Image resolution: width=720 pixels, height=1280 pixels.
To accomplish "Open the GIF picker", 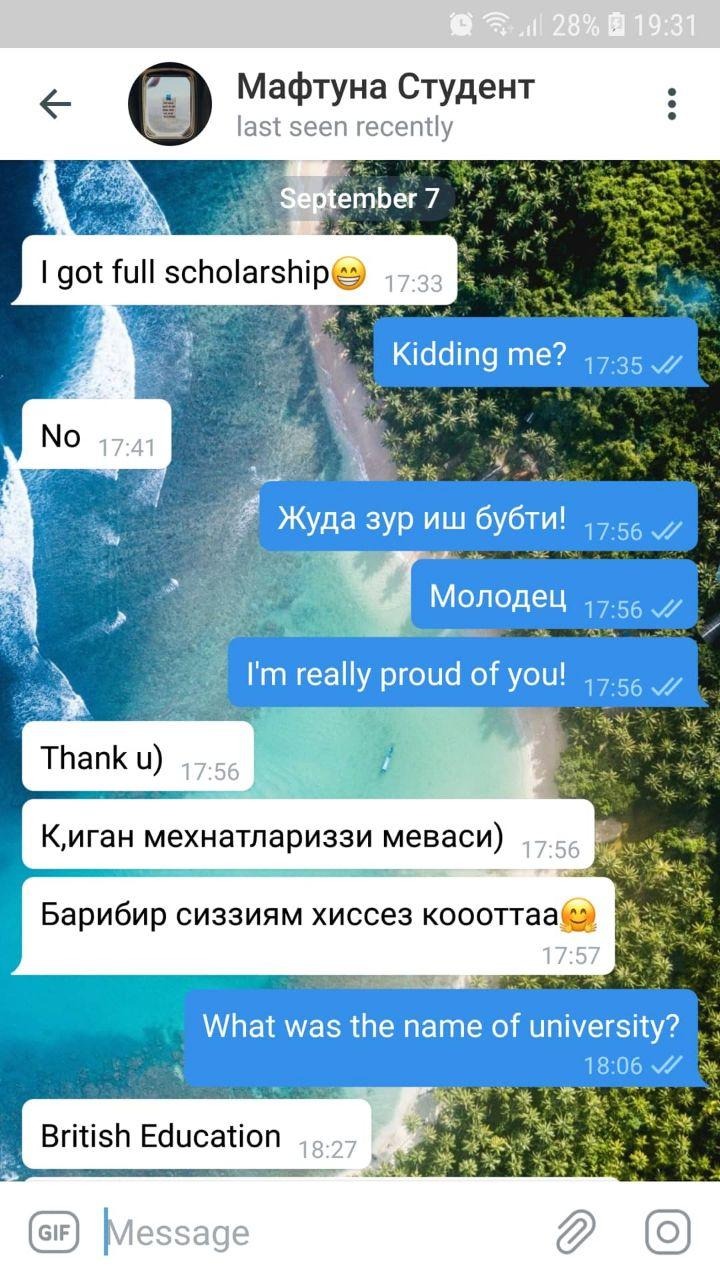I will point(53,1232).
